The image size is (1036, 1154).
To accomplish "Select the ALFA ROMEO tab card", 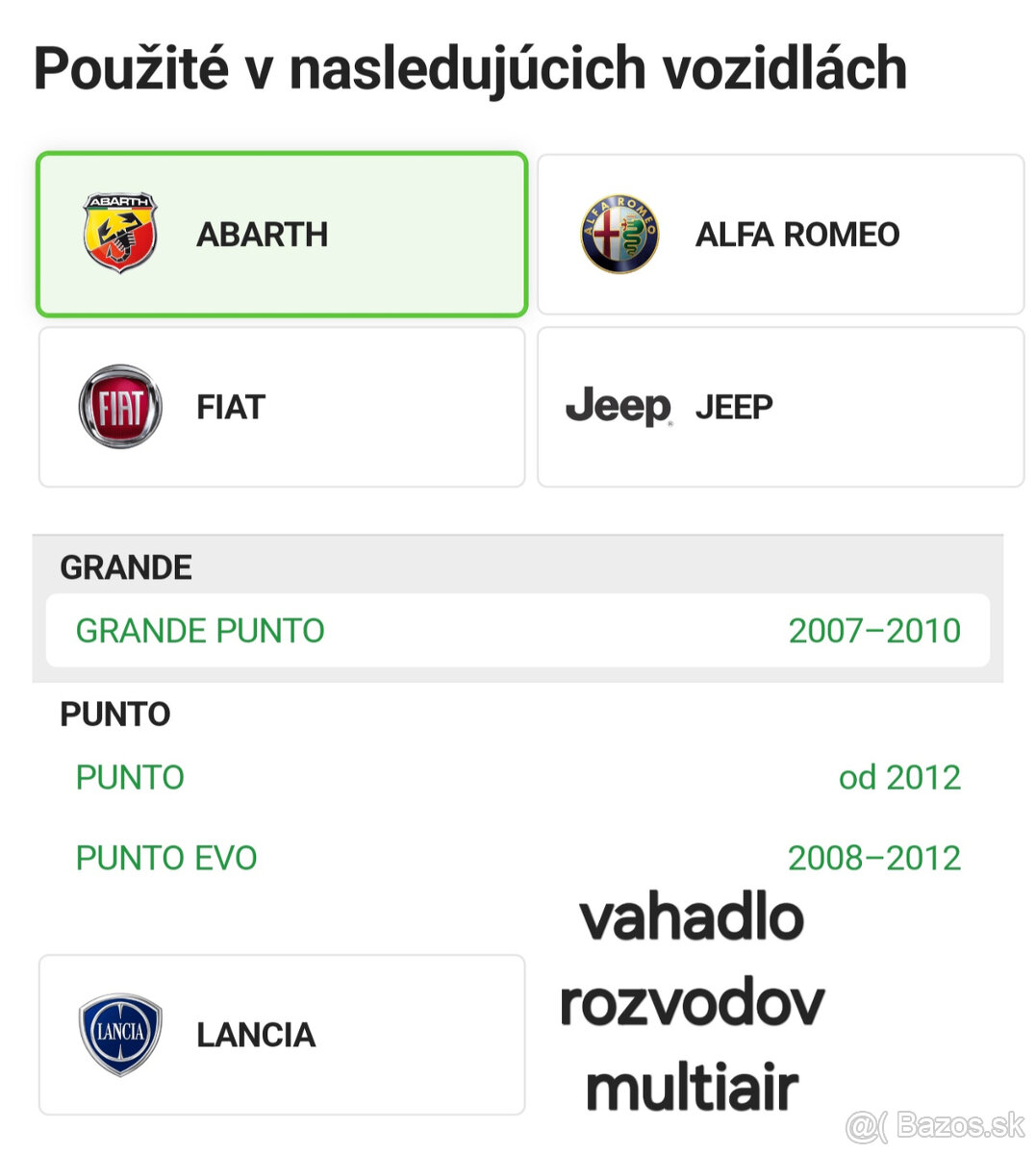I will [x=779, y=234].
